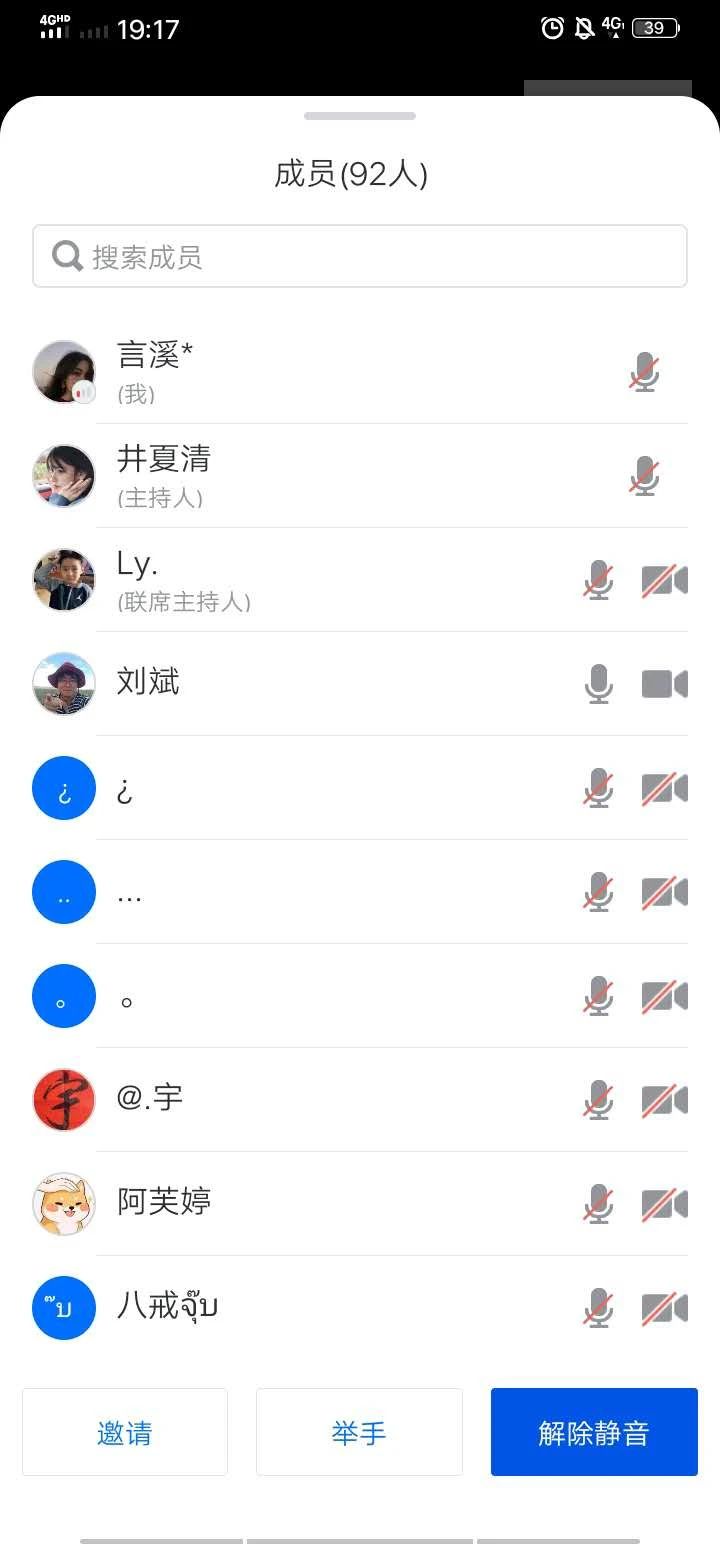The width and height of the screenshot is (720, 1544).
Task: Select member @.宇
Action: coord(360,1100)
